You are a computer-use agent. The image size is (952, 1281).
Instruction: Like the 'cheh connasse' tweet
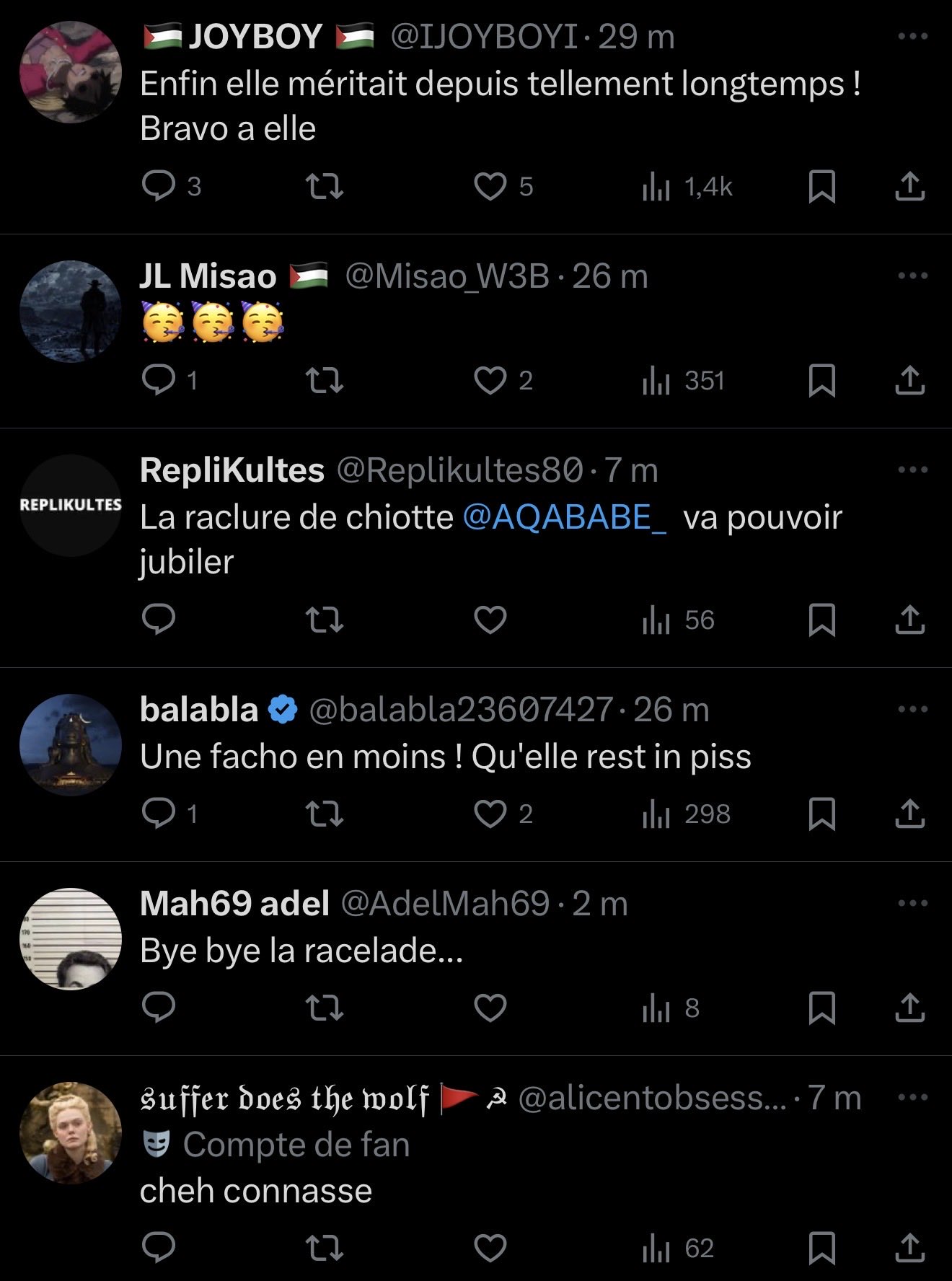490,1248
